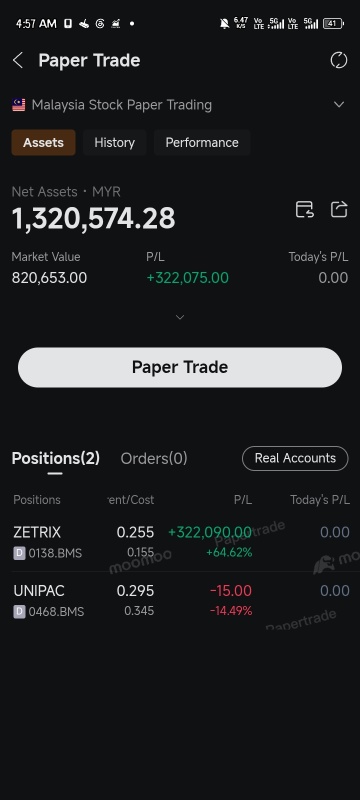Expand the asset details chevron

point(179,317)
